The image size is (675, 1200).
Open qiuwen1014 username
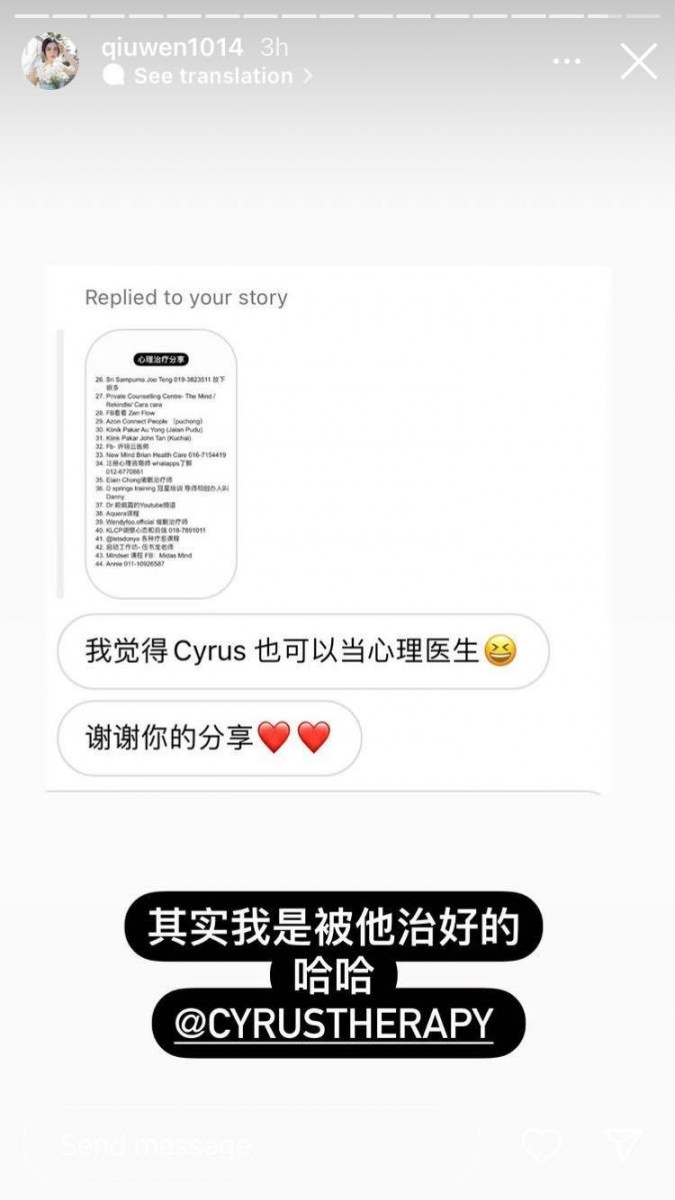tap(172, 47)
